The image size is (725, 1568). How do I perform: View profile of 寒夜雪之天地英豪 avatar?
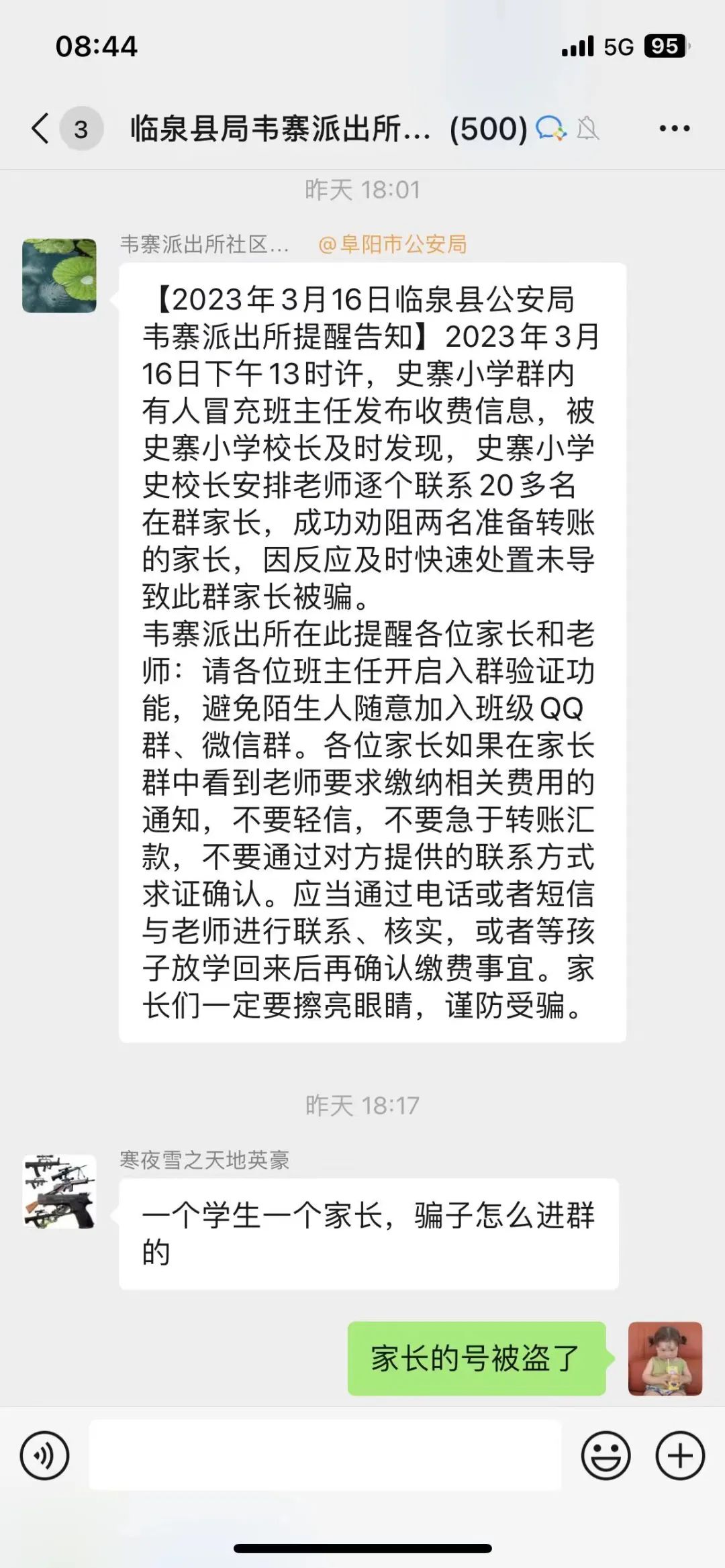(59, 1191)
